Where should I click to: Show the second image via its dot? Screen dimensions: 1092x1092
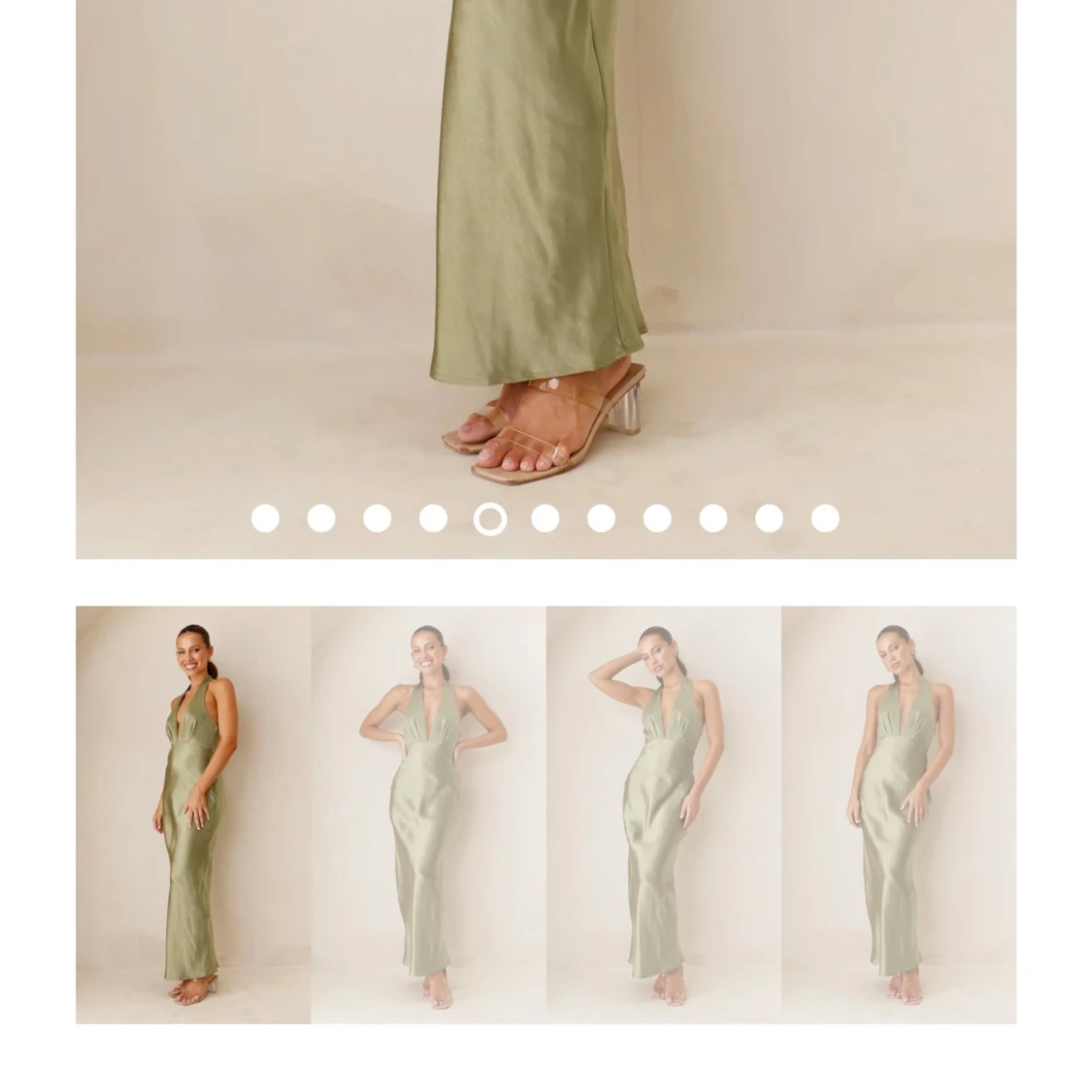[x=321, y=518]
